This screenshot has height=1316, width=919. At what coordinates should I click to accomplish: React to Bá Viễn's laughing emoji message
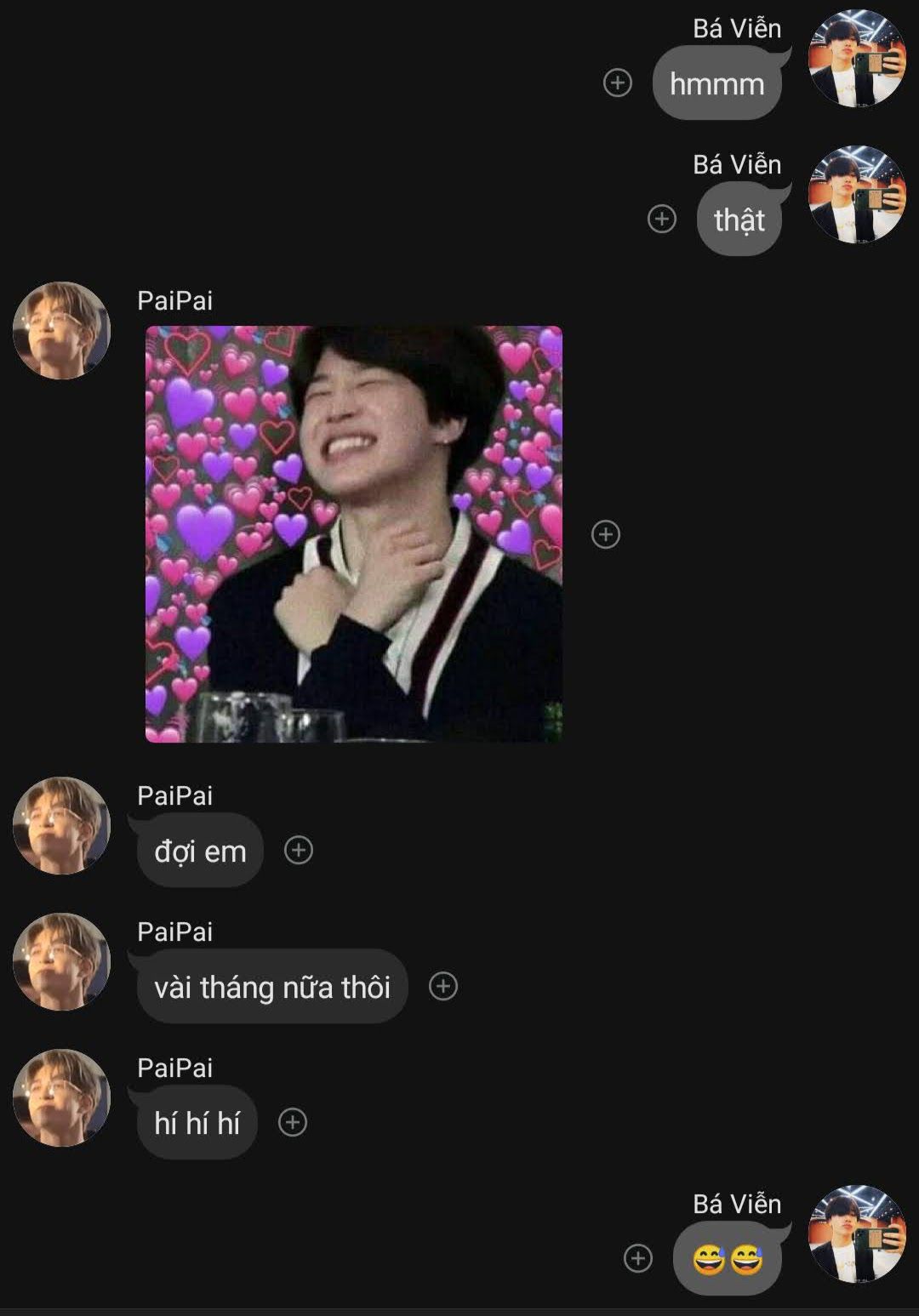(x=638, y=1258)
